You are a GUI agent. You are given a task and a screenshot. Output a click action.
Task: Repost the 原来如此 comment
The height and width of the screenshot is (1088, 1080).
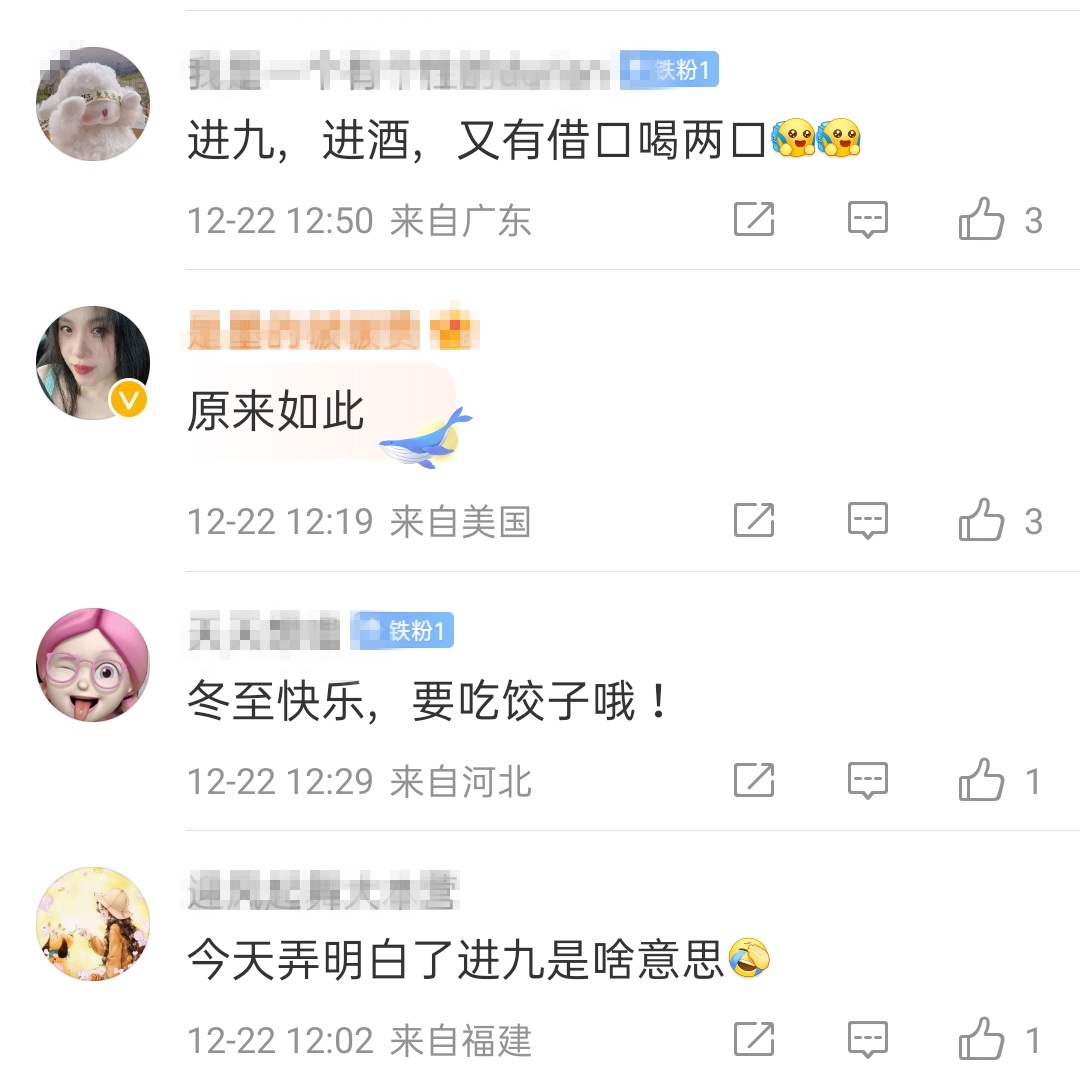pyautogui.click(x=754, y=520)
